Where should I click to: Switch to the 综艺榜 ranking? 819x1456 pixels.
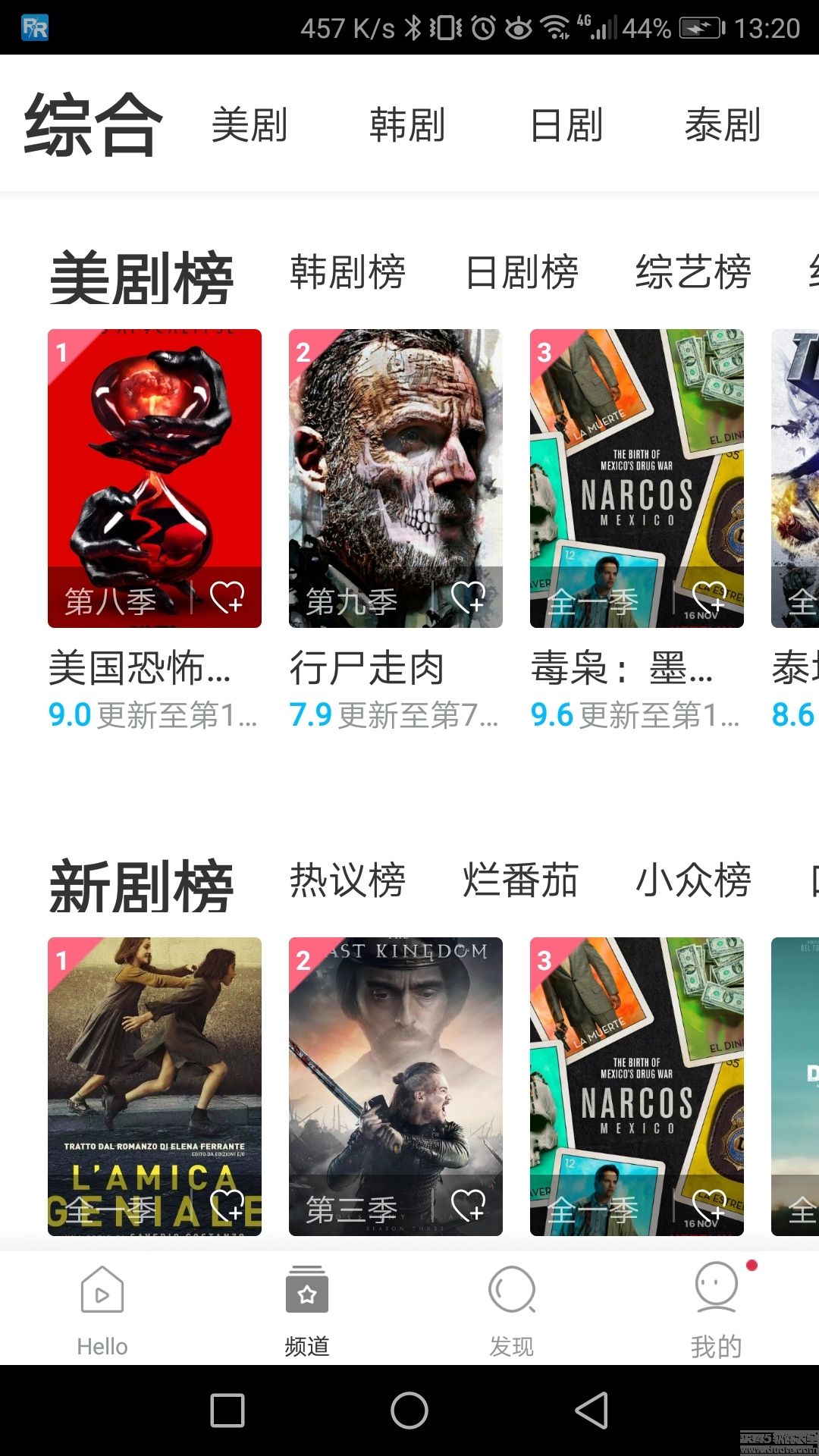[693, 273]
